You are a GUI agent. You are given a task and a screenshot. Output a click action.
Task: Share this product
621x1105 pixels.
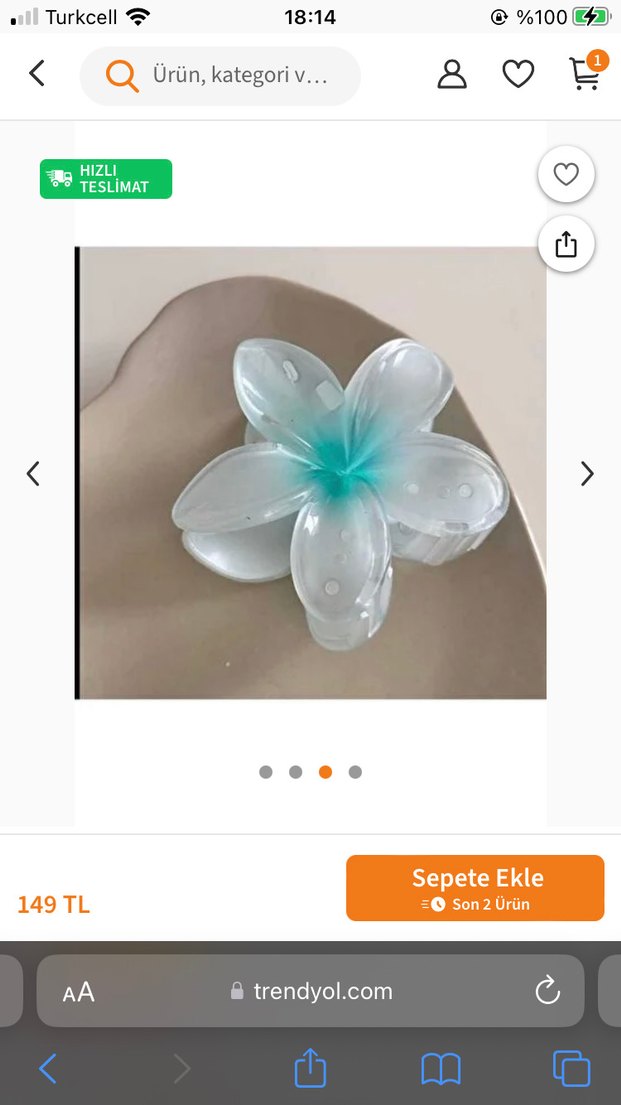coord(566,244)
